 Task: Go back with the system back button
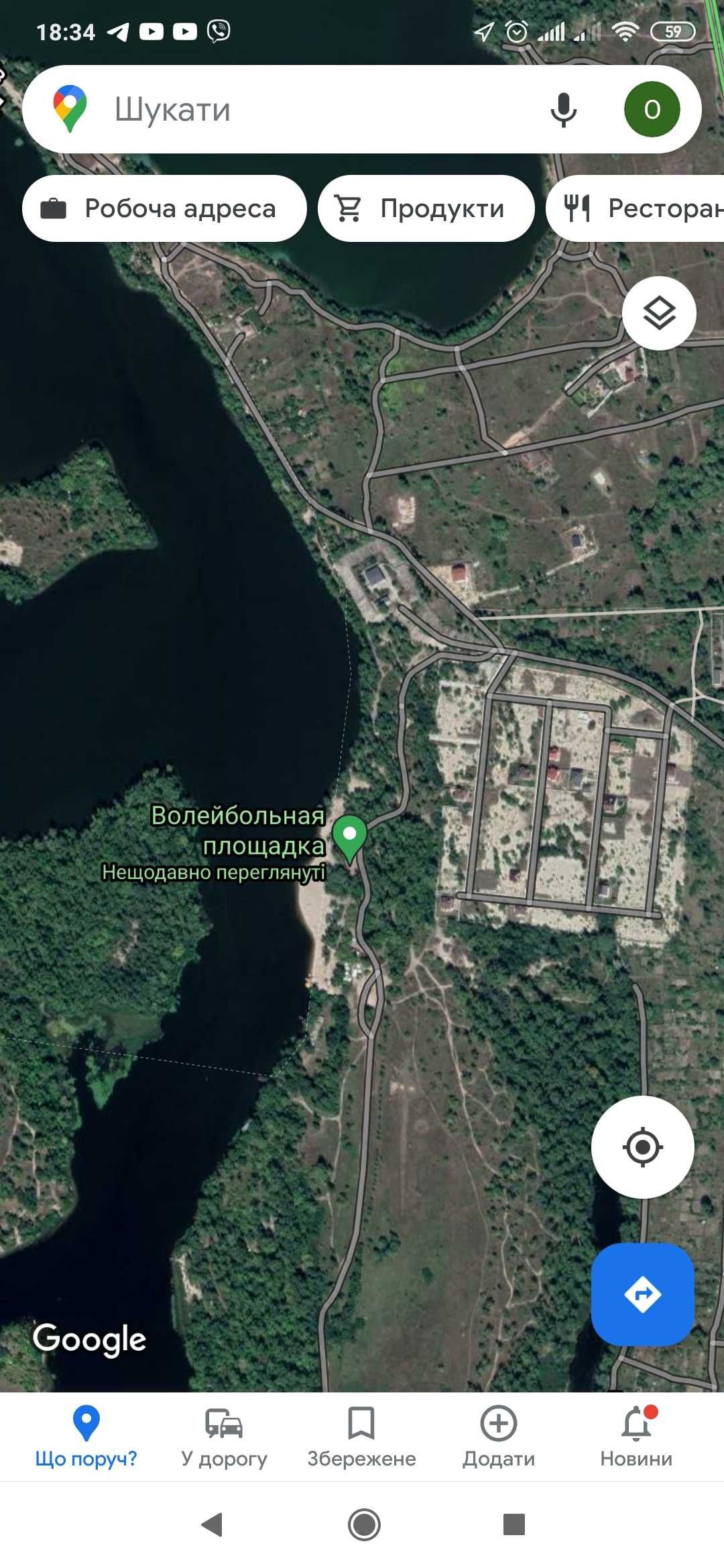[x=212, y=1524]
